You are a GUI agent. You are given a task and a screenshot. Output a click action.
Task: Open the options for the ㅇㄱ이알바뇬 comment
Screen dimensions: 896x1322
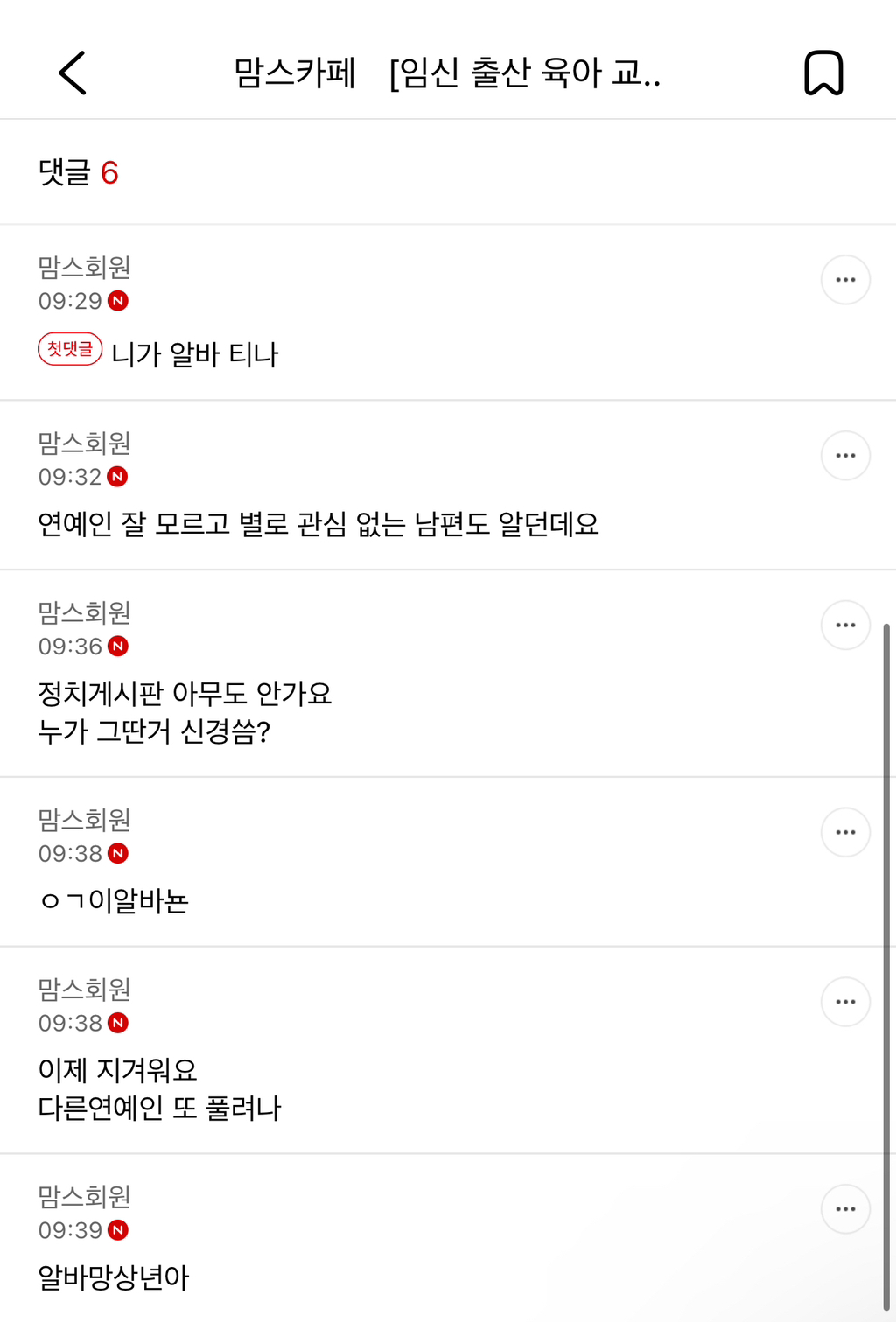(845, 832)
